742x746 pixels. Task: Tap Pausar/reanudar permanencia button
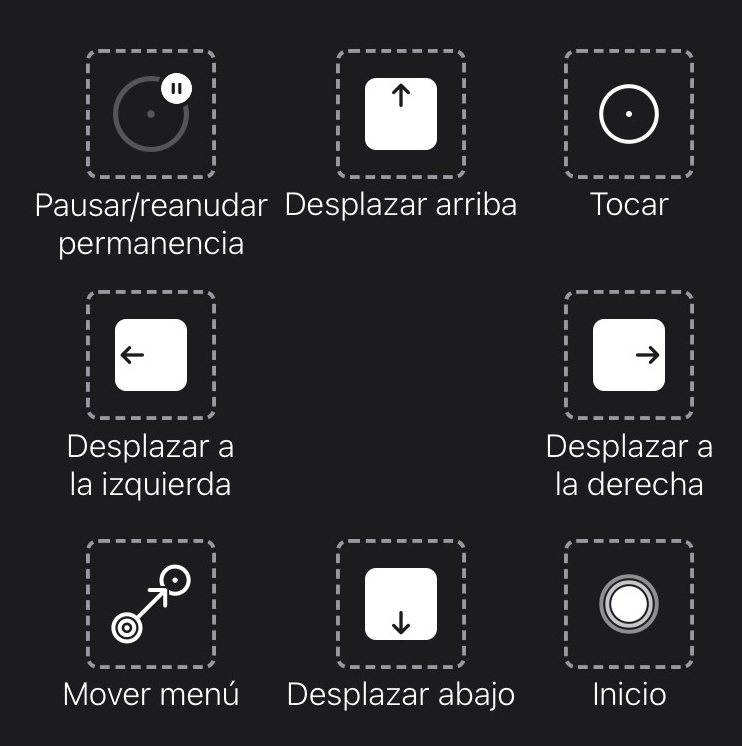(x=151, y=114)
